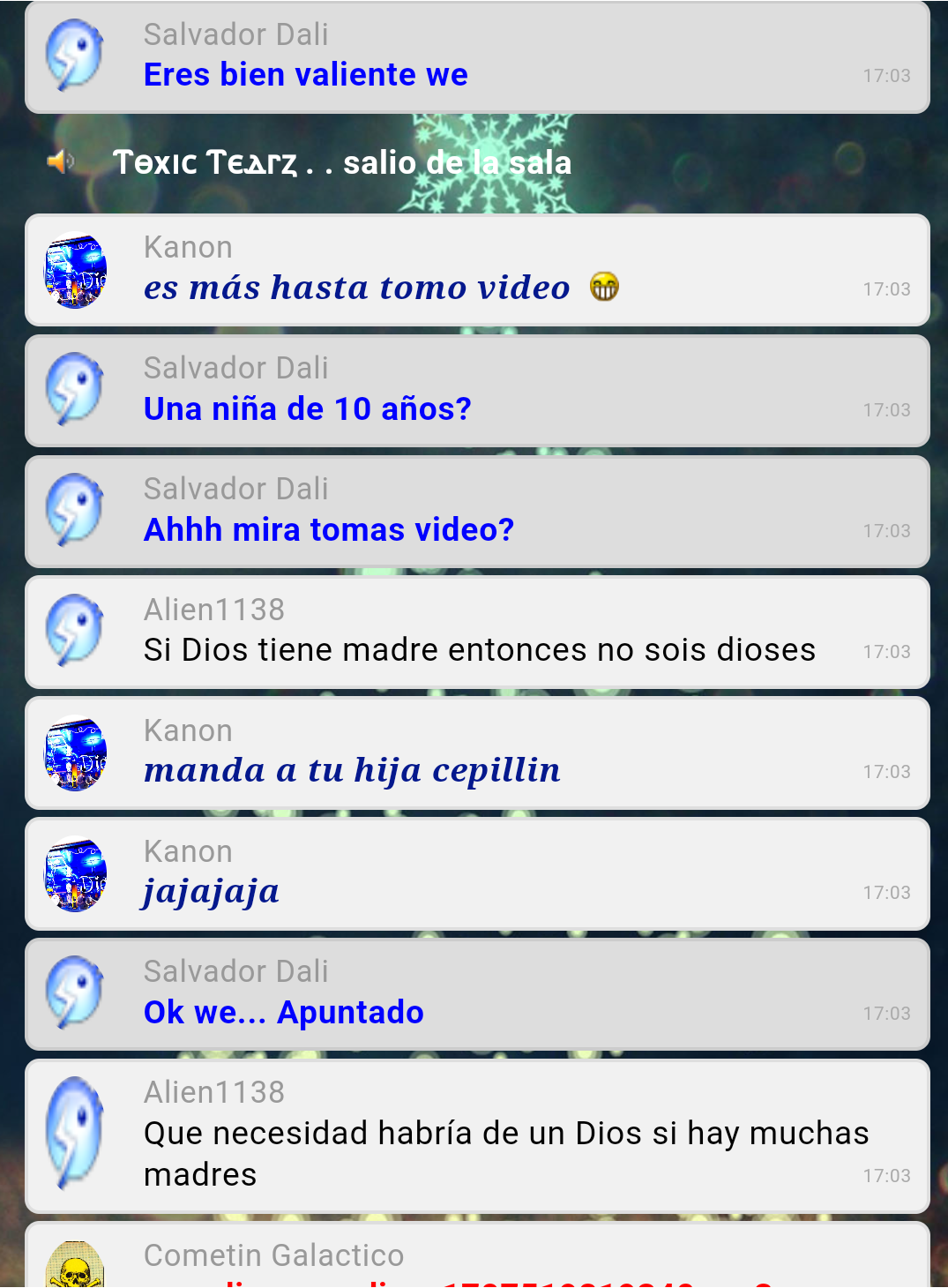Select the Kanon username above the video message
Screen dimensions: 948x1288
point(188,247)
